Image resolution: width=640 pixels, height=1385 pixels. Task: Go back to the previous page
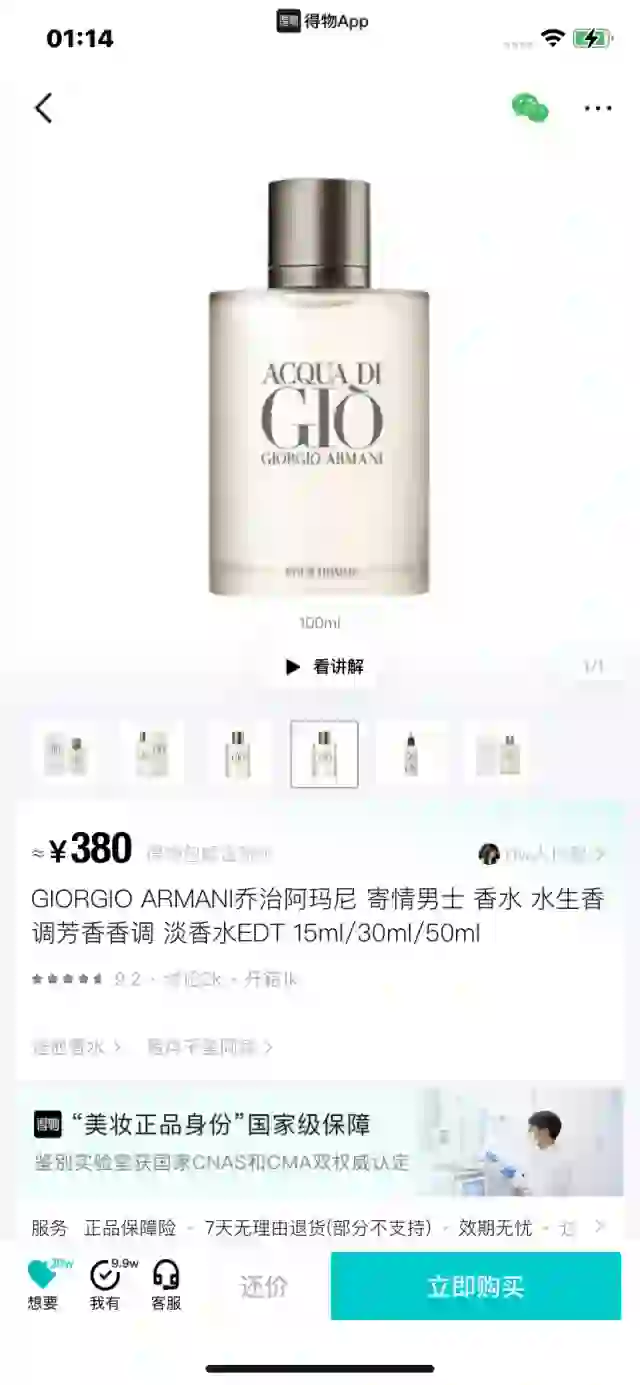tap(43, 108)
